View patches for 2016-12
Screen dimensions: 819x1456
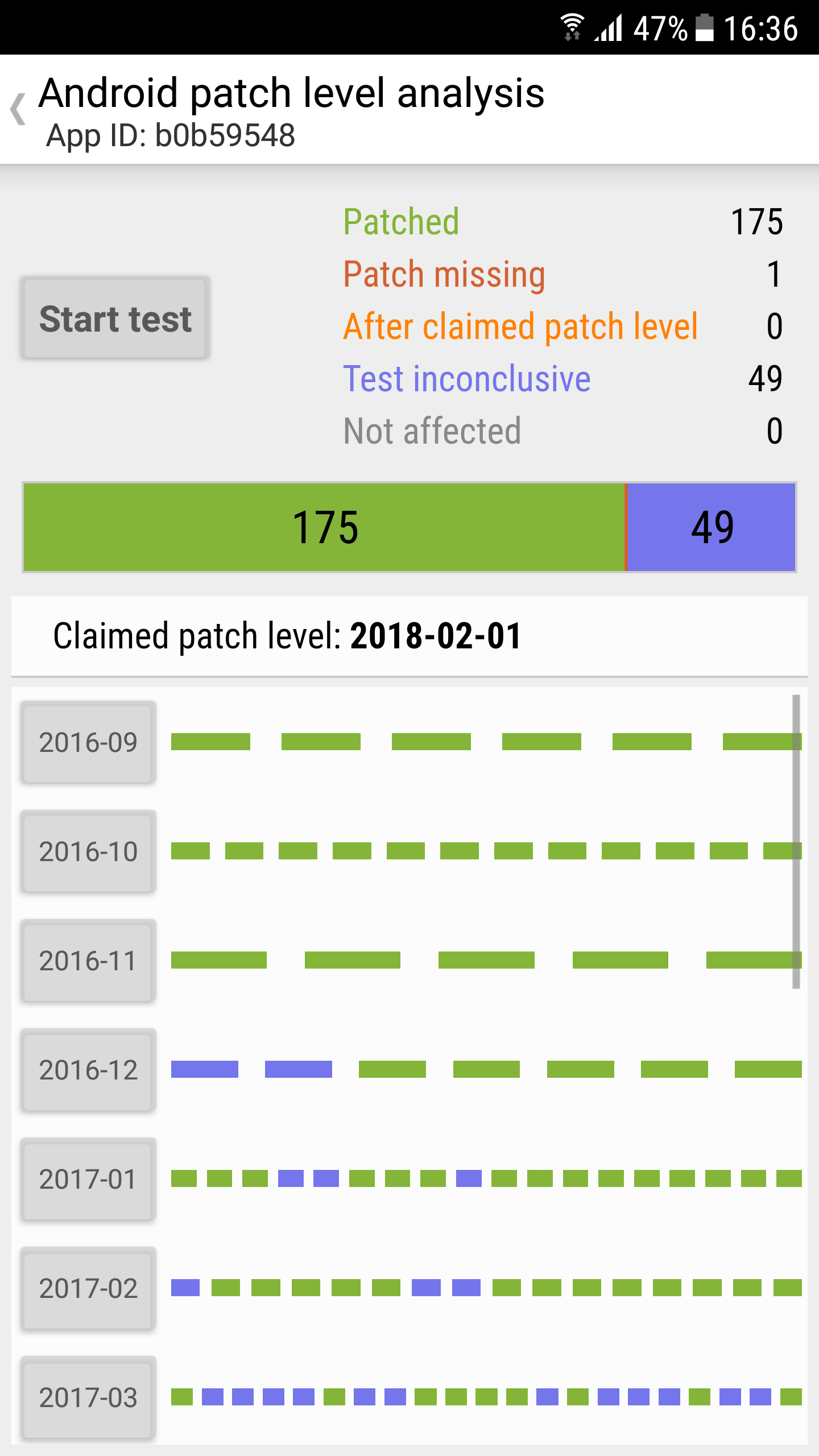[x=88, y=1070]
